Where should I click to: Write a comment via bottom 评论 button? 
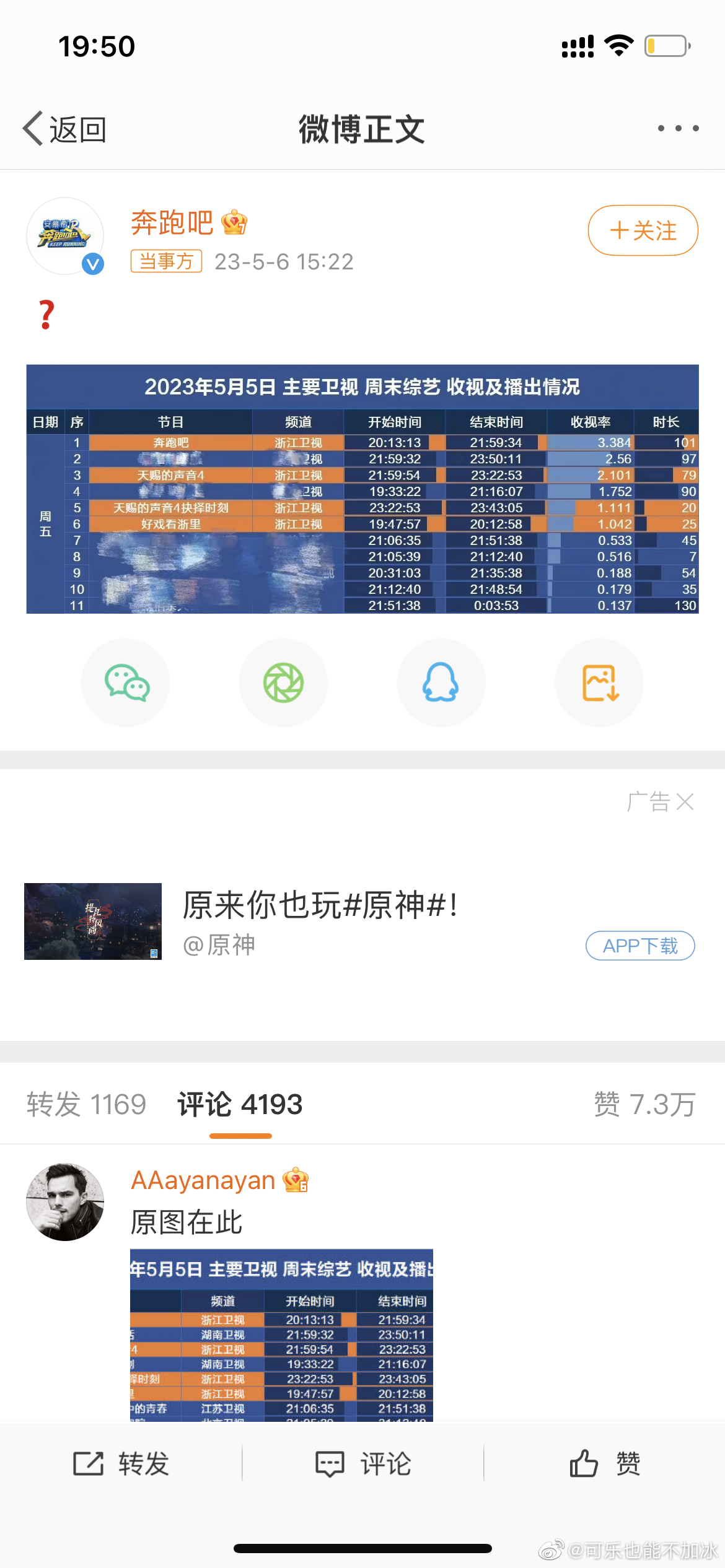point(363,1463)
